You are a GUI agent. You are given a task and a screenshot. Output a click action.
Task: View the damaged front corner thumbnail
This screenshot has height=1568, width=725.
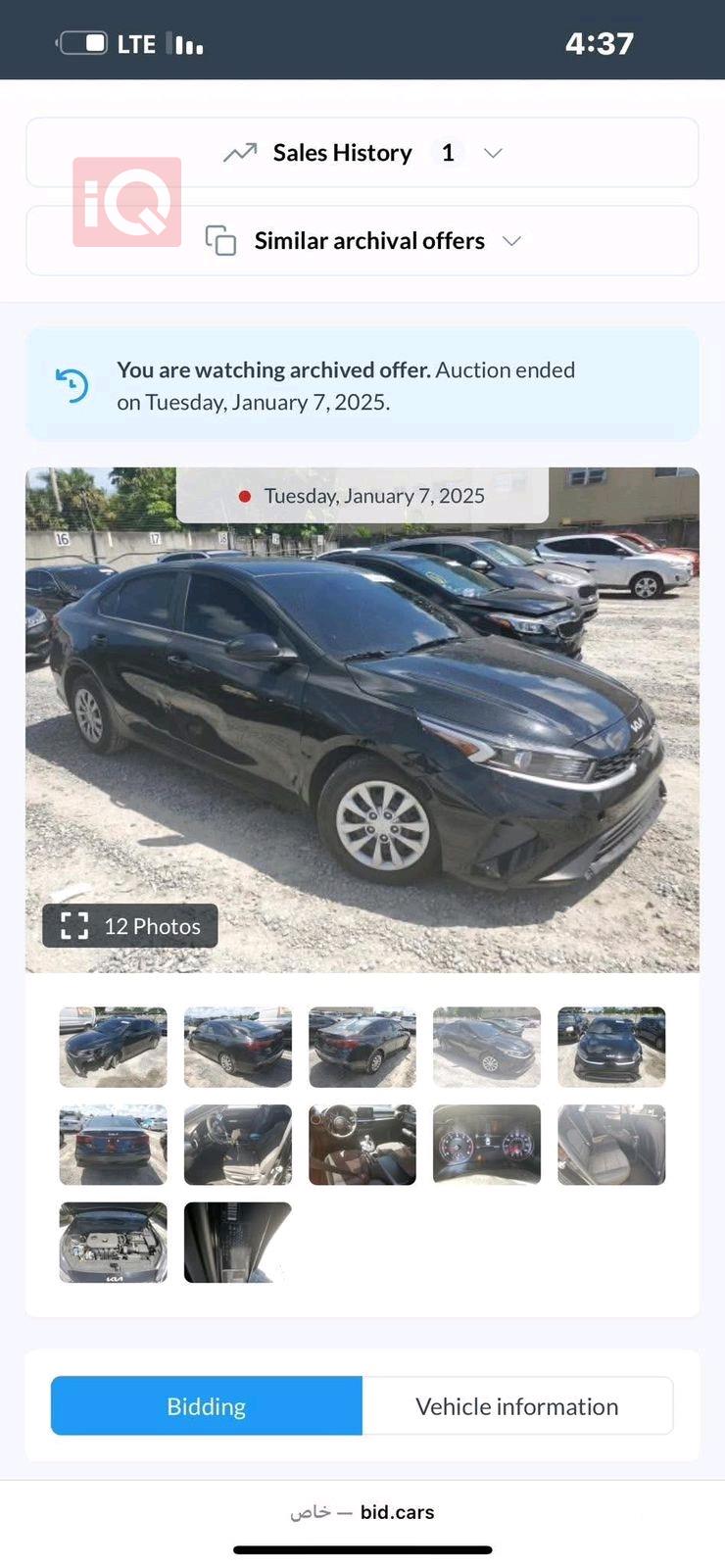(x=113, y=1048)
